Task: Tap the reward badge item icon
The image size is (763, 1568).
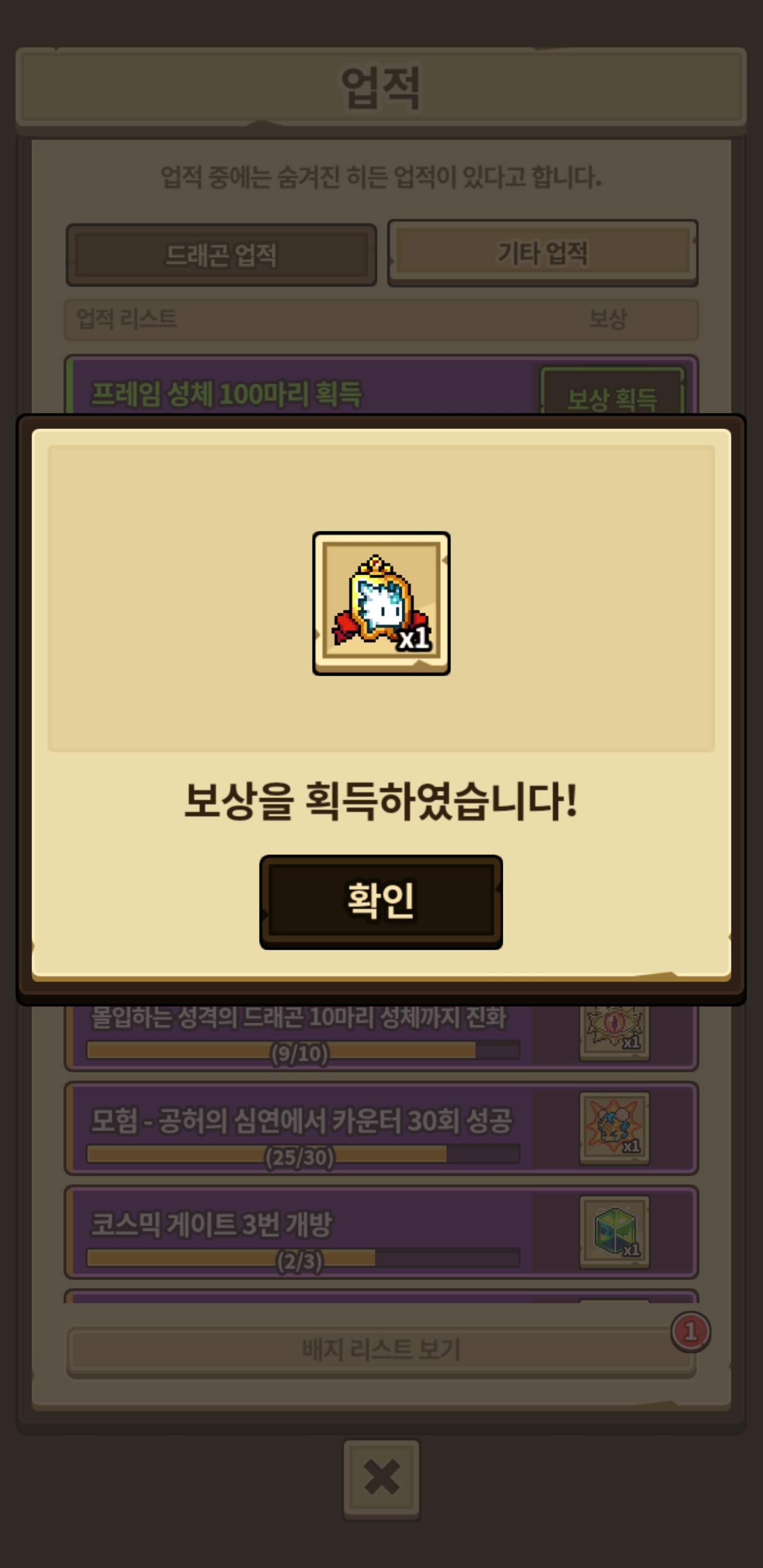Action: point(381,603)
